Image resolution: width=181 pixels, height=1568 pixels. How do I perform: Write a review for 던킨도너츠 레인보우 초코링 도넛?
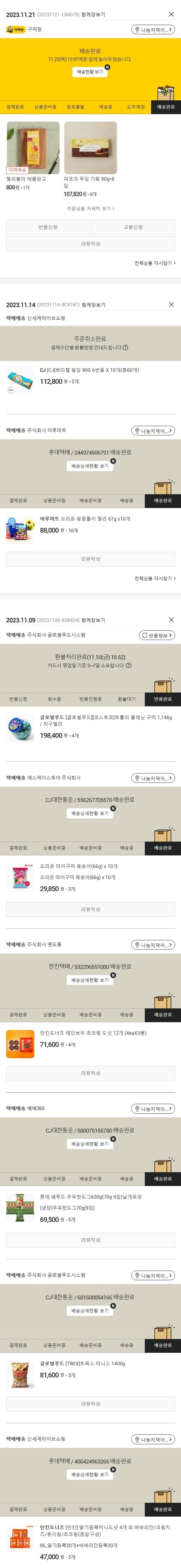coord(90,1073)
